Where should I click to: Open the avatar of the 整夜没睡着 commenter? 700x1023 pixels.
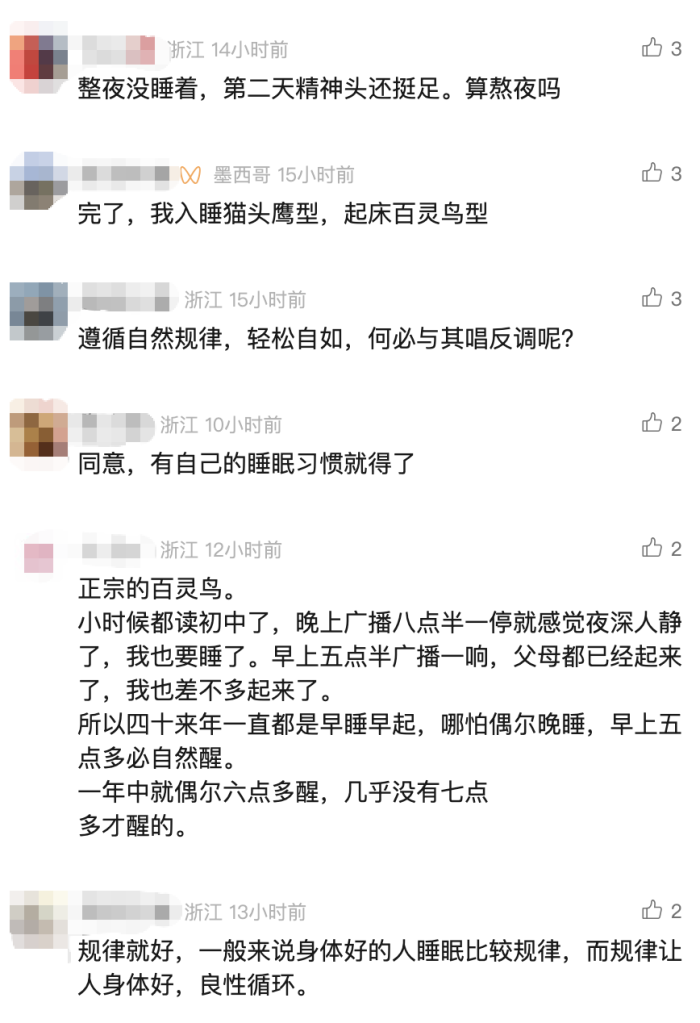[38, 57]
